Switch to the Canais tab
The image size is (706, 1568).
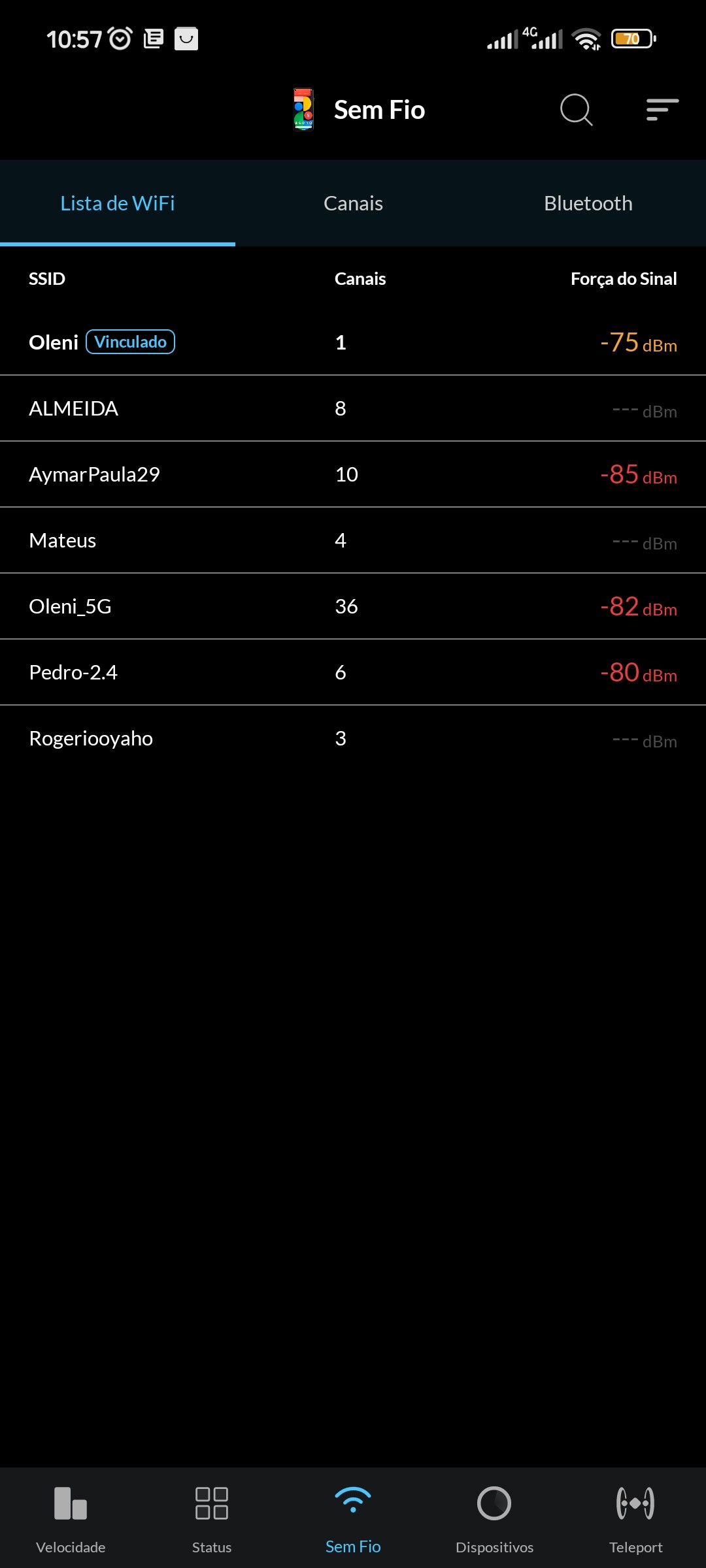(353, 203)
